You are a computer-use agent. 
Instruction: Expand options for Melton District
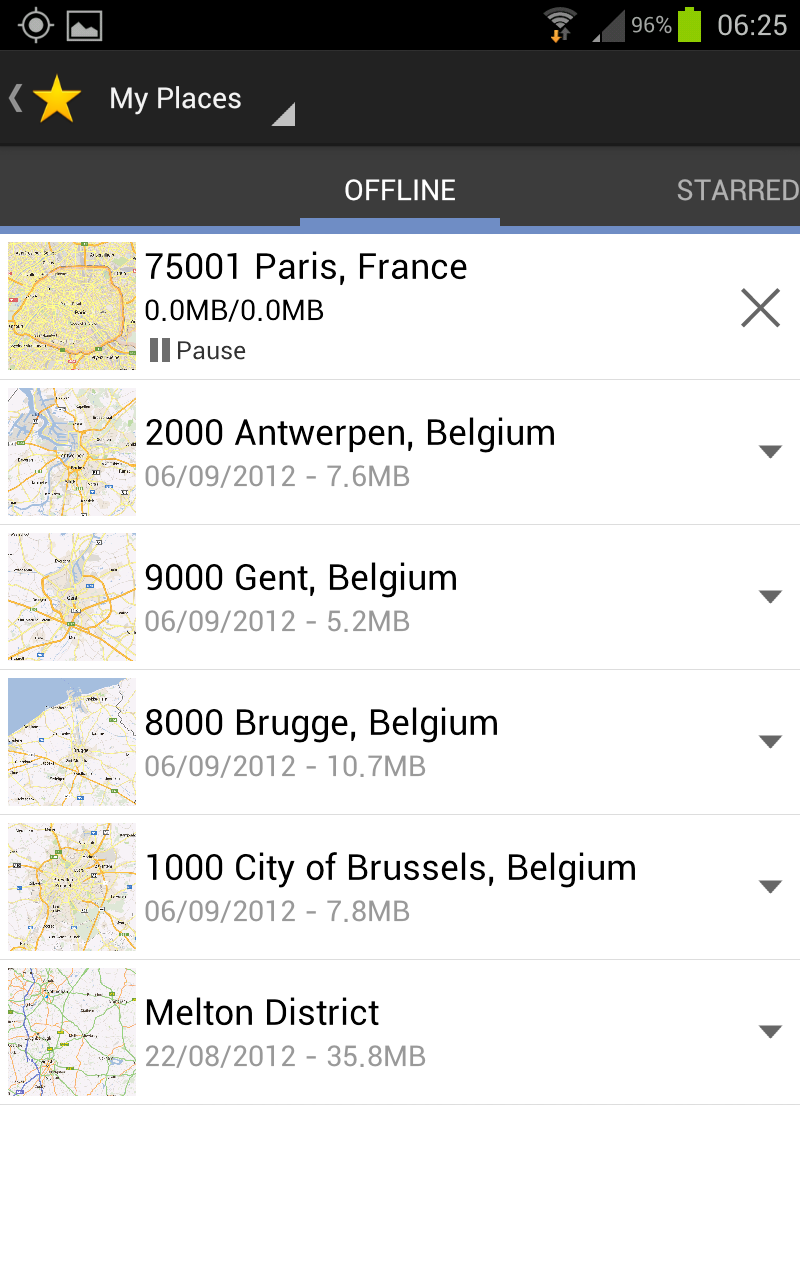[769, 1032]
